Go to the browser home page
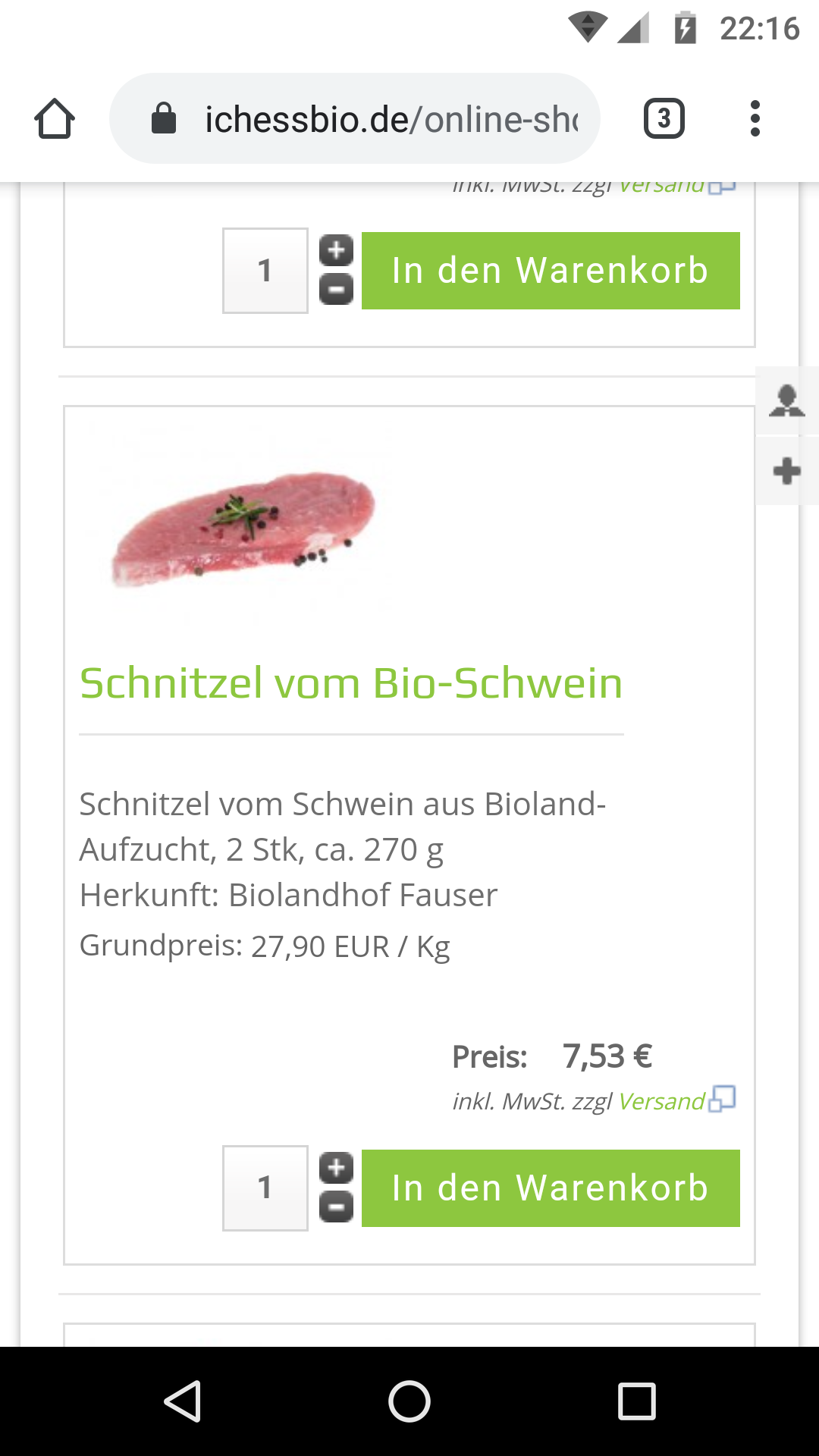The height and width of the screenshot is (1456, 819). click(55, 119)
